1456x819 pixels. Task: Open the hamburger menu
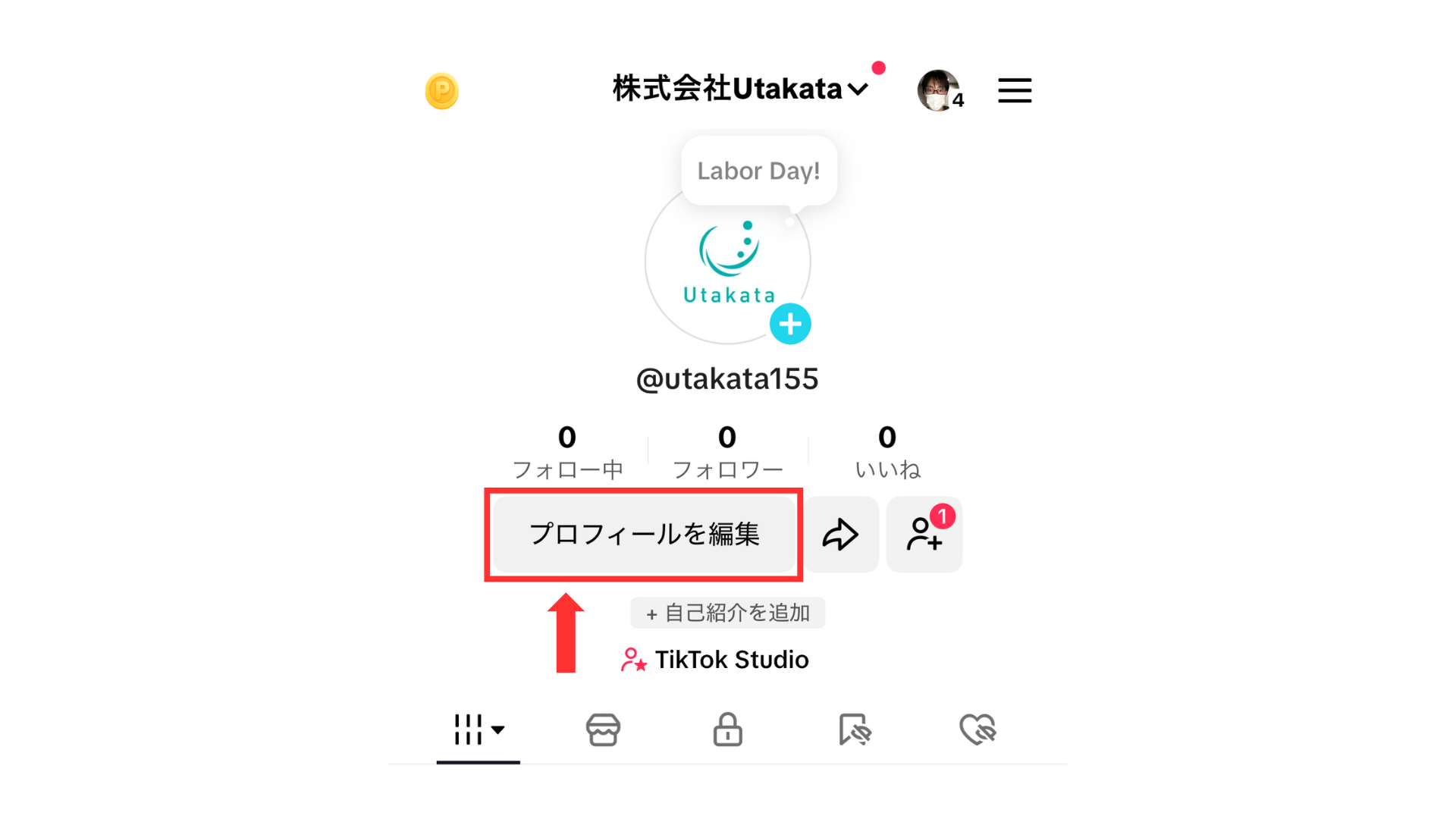click(x=1014, y=91)
